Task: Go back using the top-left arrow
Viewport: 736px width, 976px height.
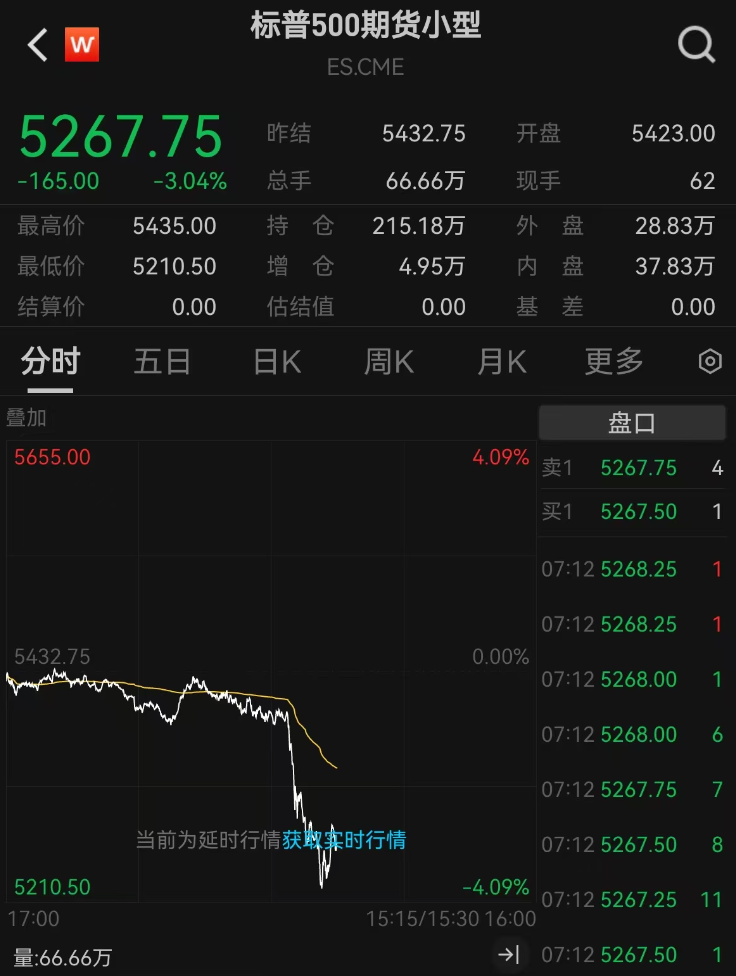Action: pos(38,45)
